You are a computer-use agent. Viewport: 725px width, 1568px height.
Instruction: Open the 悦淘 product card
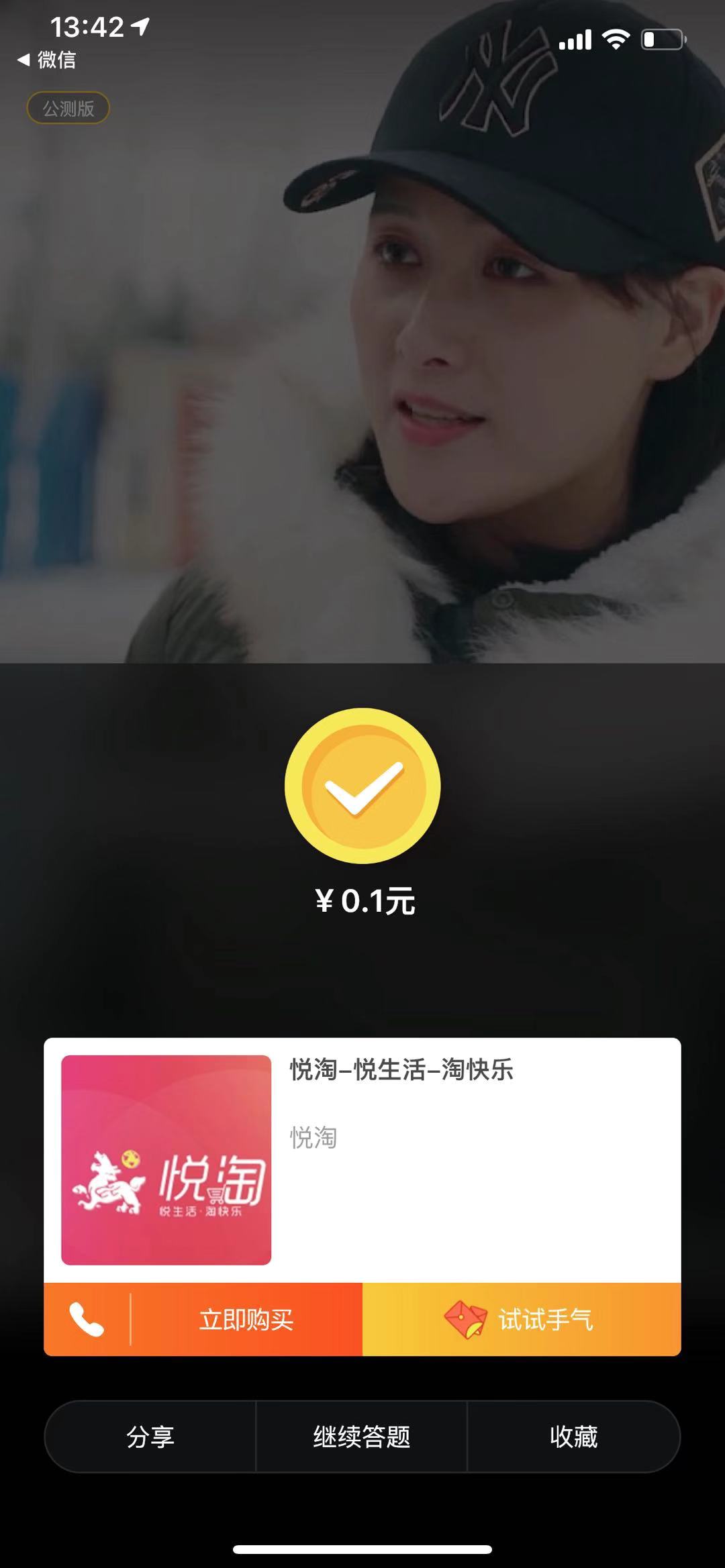tap(362, 1159)
